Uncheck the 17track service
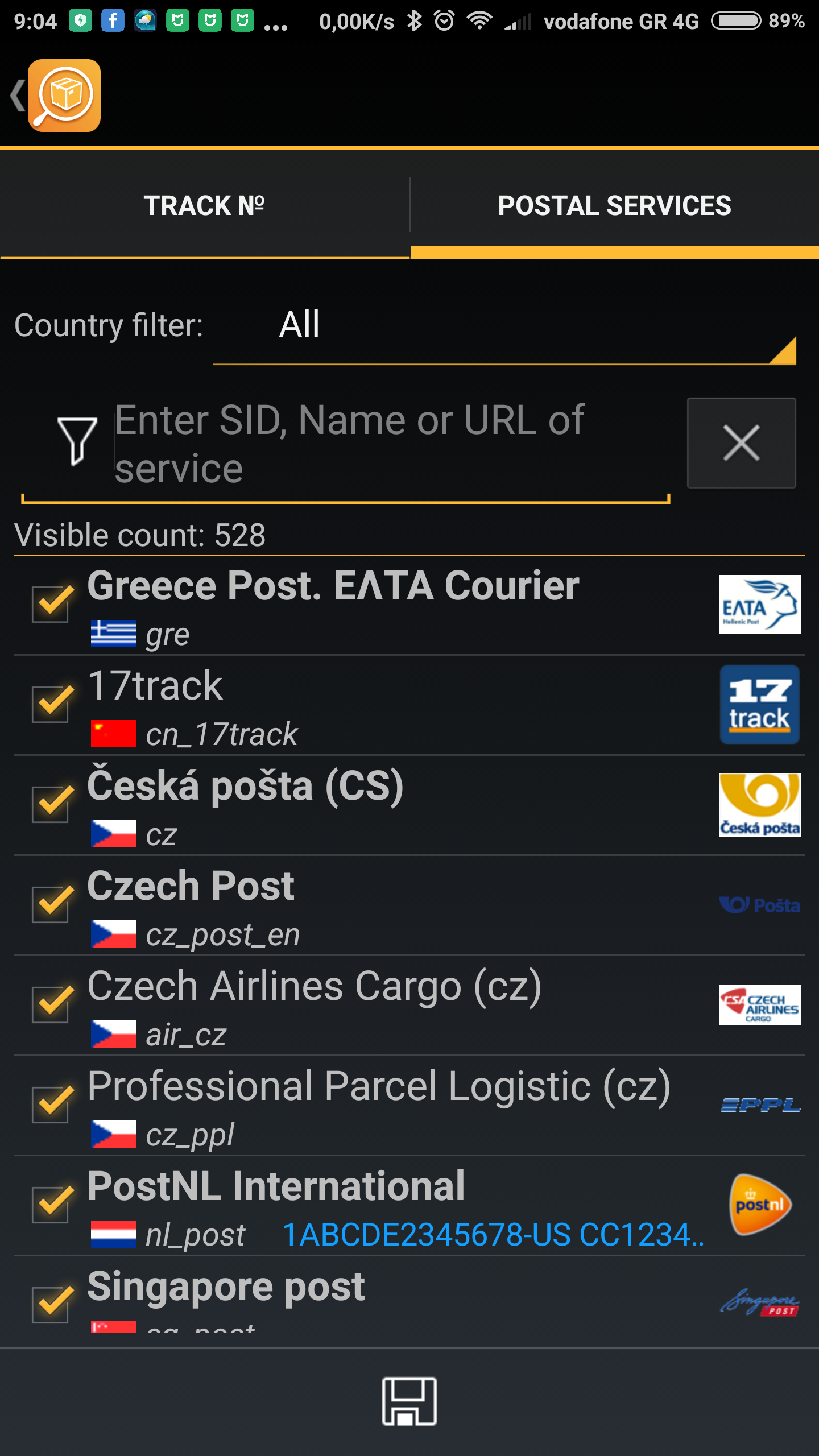The height and width of the screenshot is (1456, 819). tap(51, 704)
